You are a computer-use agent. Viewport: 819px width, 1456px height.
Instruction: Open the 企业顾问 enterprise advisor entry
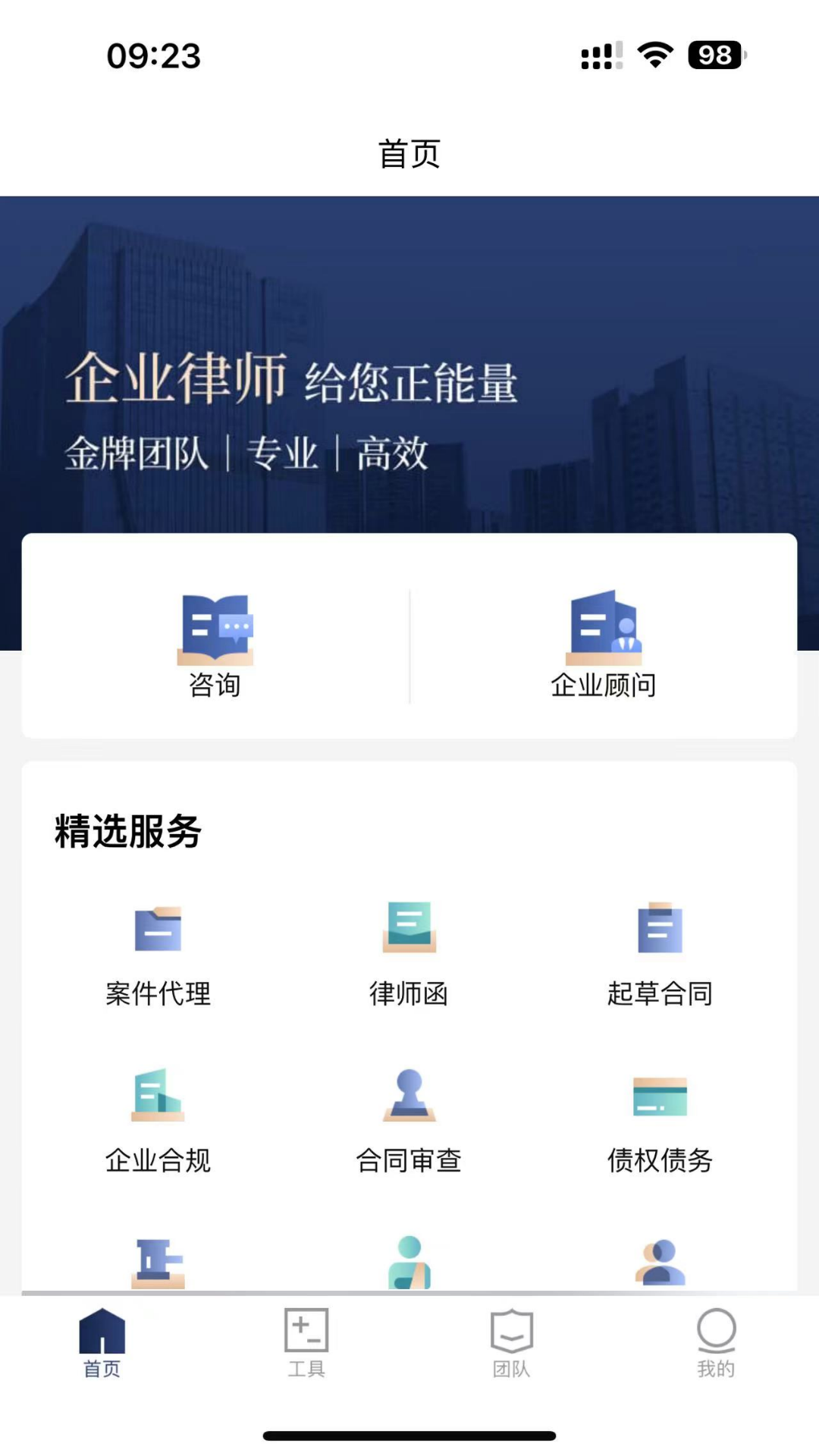tap(604, 645)
